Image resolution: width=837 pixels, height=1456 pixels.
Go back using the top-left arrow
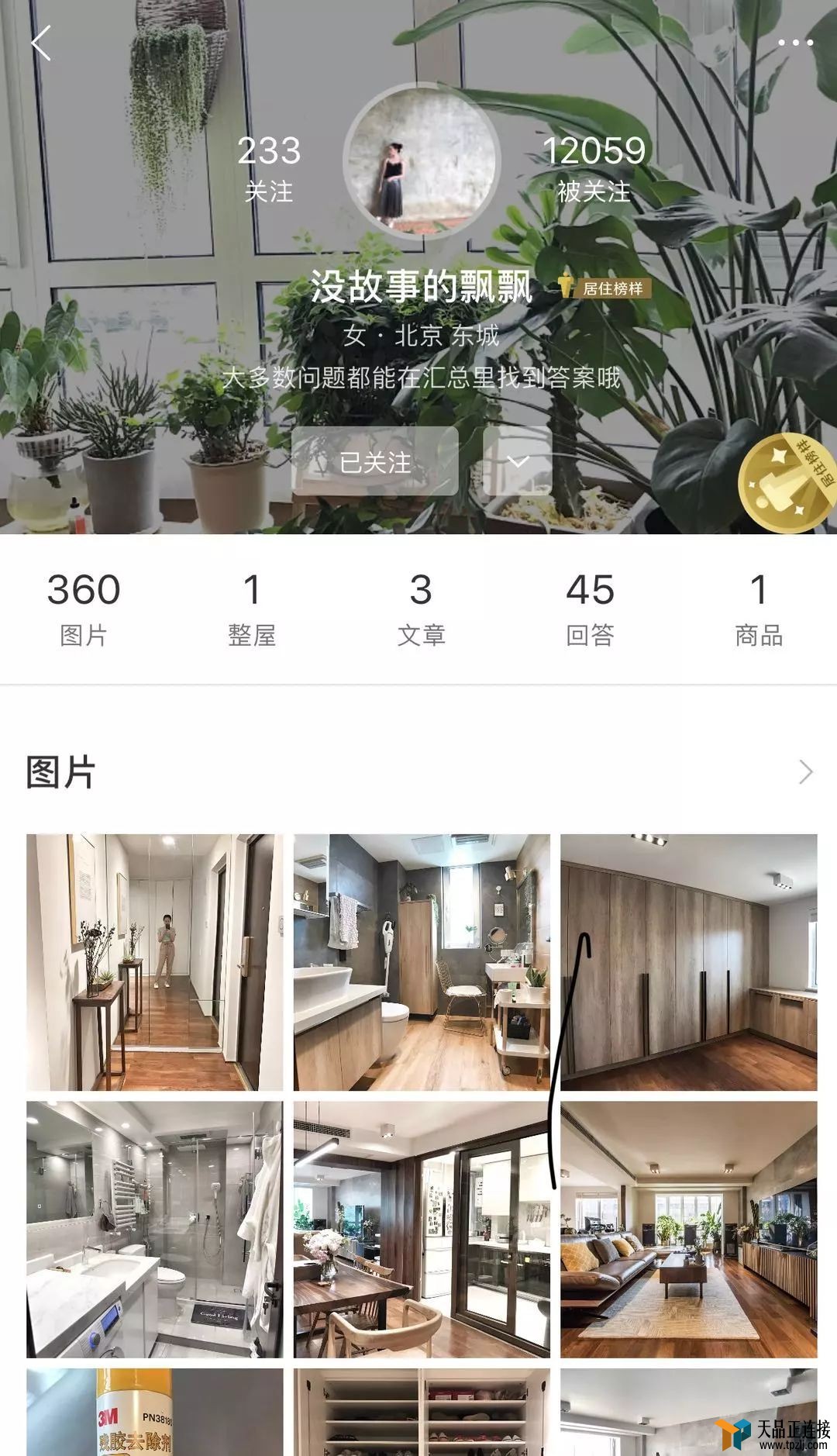tap(42, 43)
